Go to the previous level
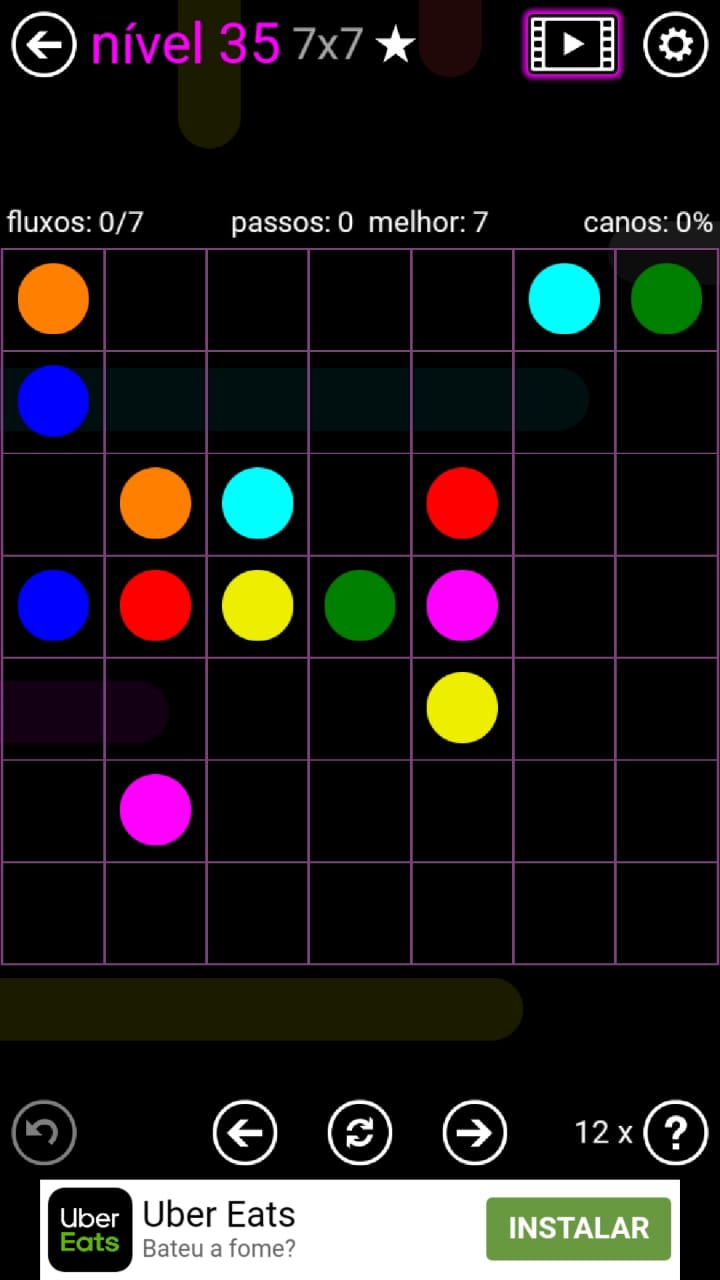Viewport: 720px width, 1280px height. [x=245, y=1132]
